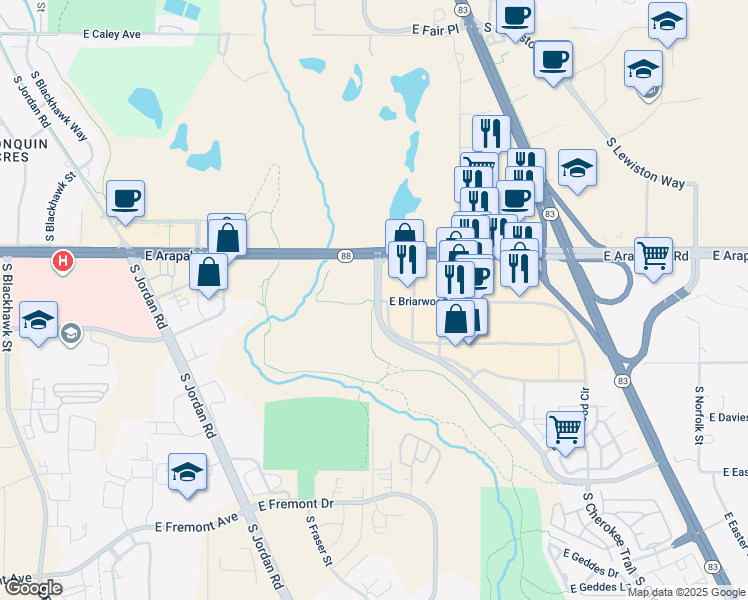The image size is (748, 600).
Task: Open the Google logo link
Action: click(32, 588)
